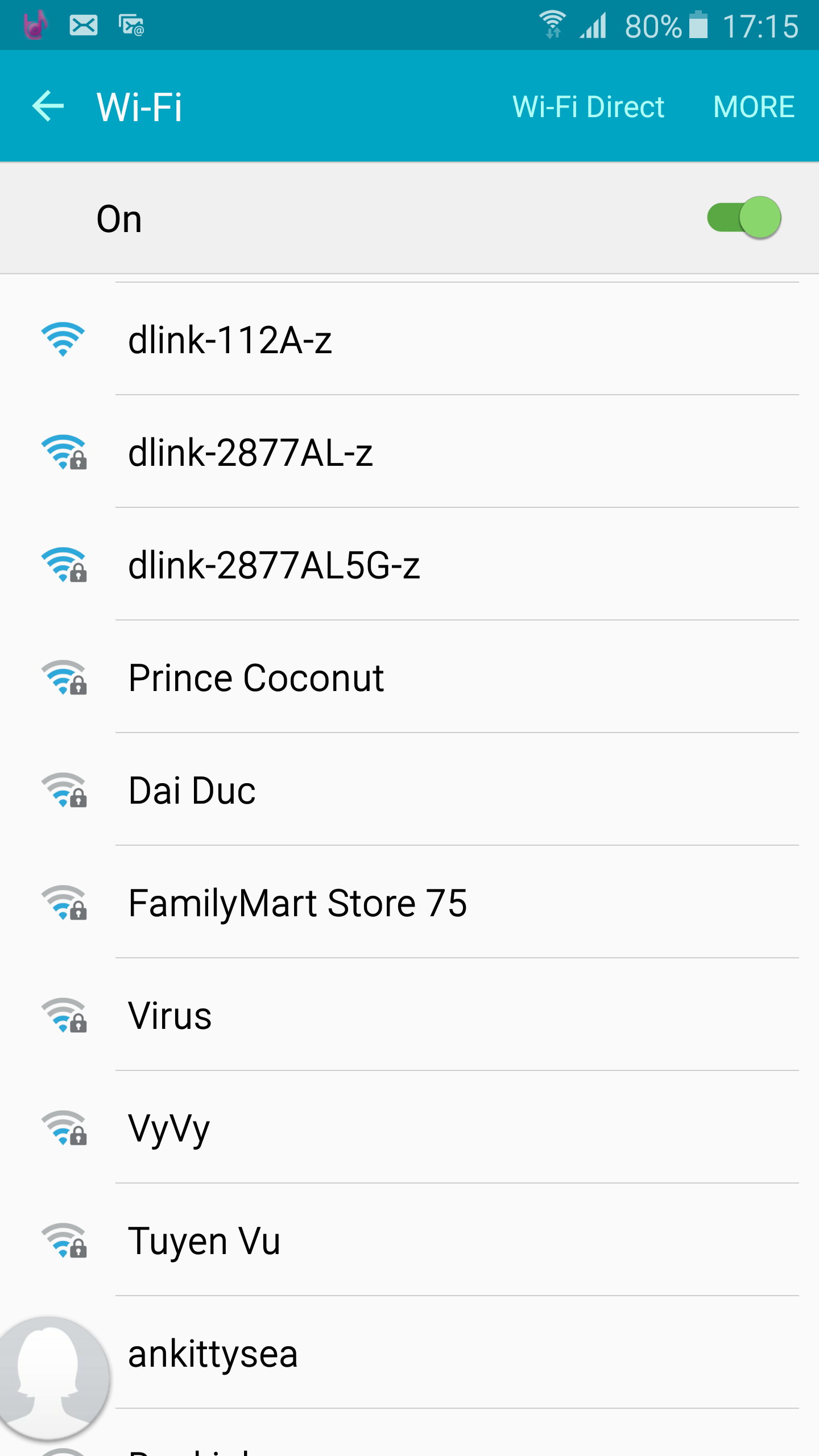Go back from Wi-Fi settings
The height and width of the screenshot is (1456, 819).
(x=48, y=106)
